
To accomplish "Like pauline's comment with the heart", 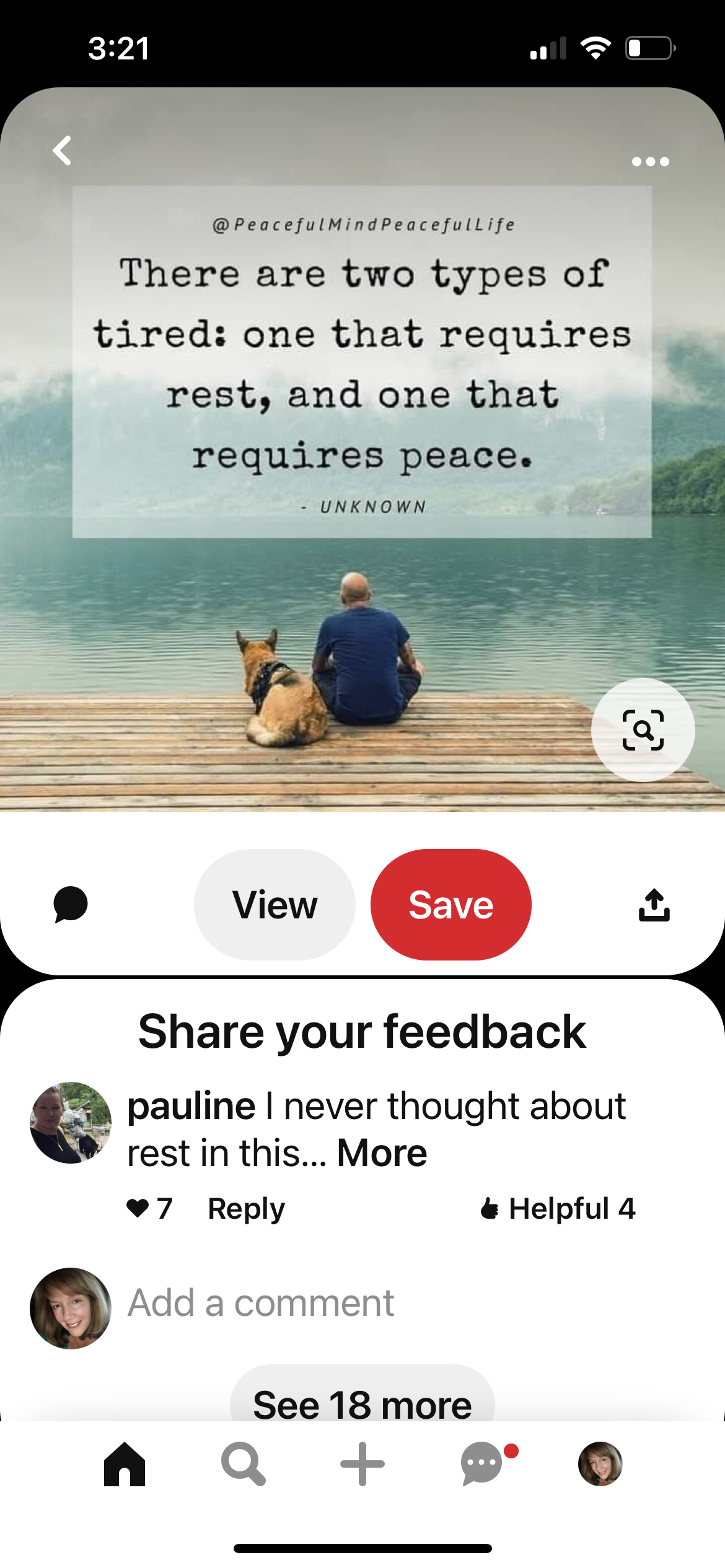I will pos(138,1208).
